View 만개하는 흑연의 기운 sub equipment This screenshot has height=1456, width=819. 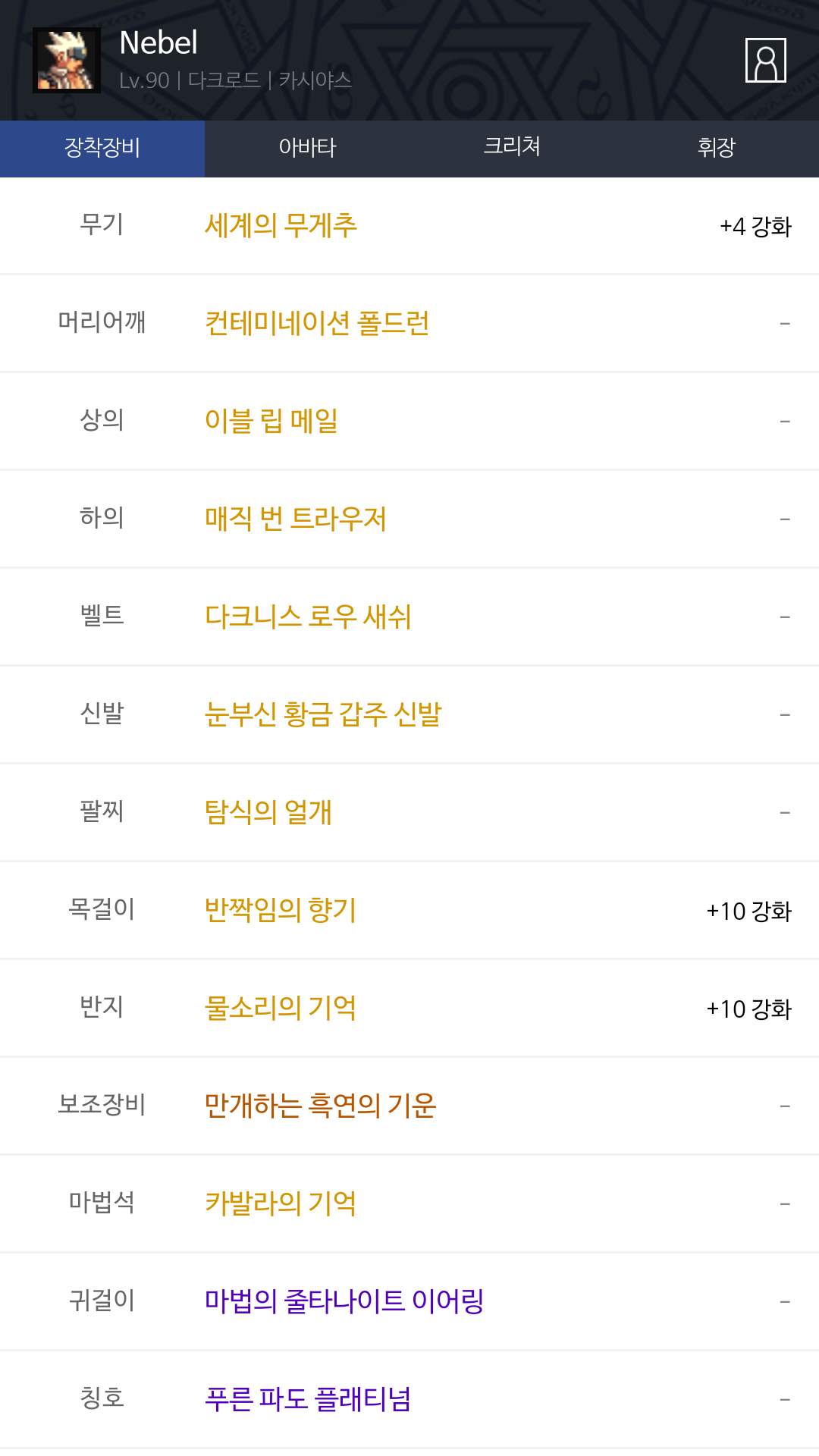pos(320,1106)
